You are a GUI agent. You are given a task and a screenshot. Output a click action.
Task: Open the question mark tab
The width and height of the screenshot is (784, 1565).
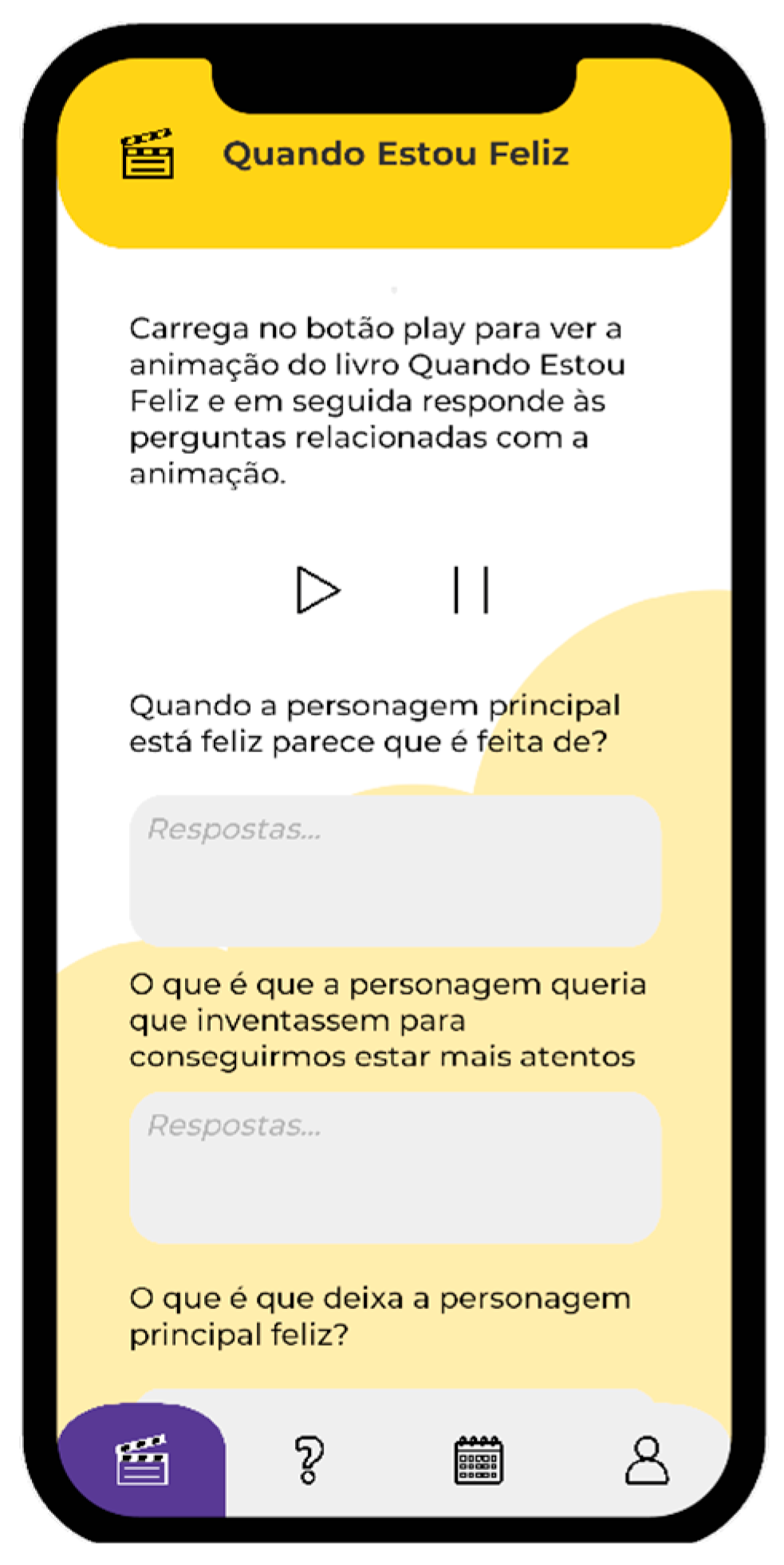309,1461
